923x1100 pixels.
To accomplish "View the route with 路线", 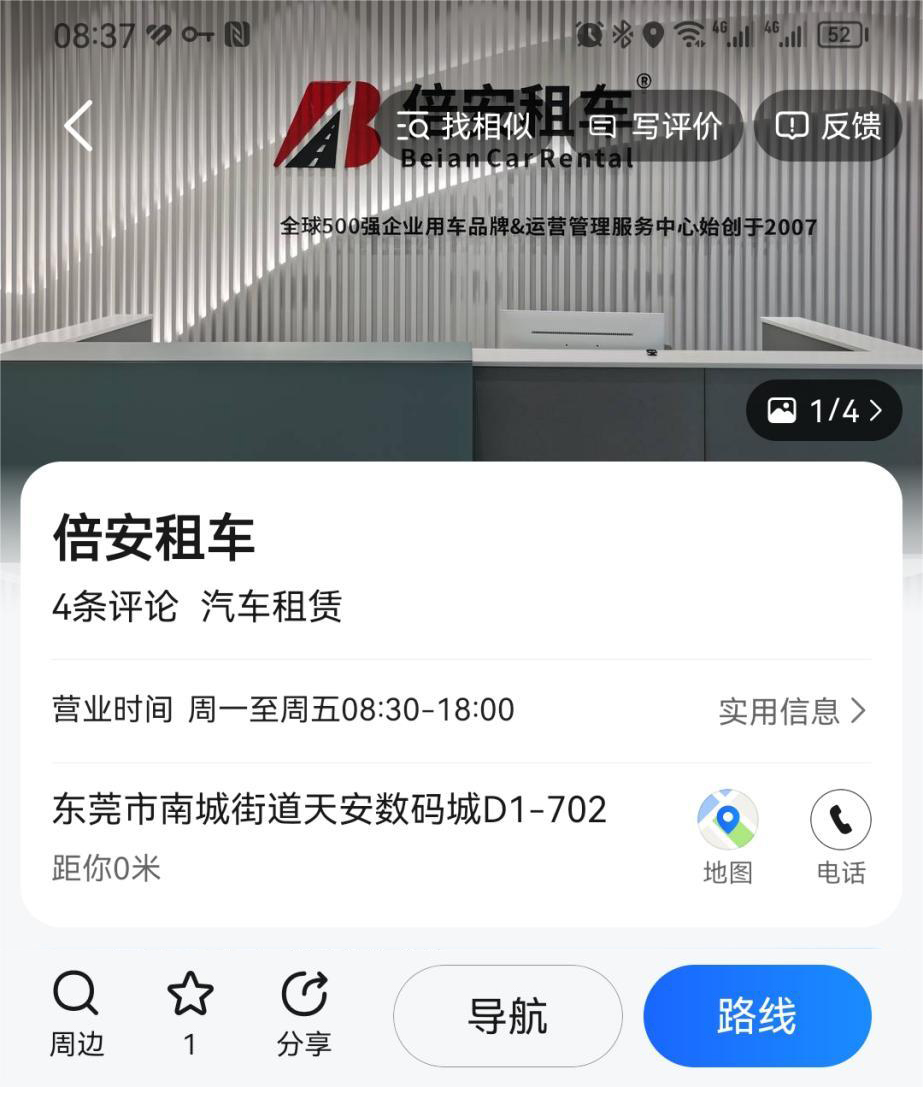I will tap(757, 1016).
